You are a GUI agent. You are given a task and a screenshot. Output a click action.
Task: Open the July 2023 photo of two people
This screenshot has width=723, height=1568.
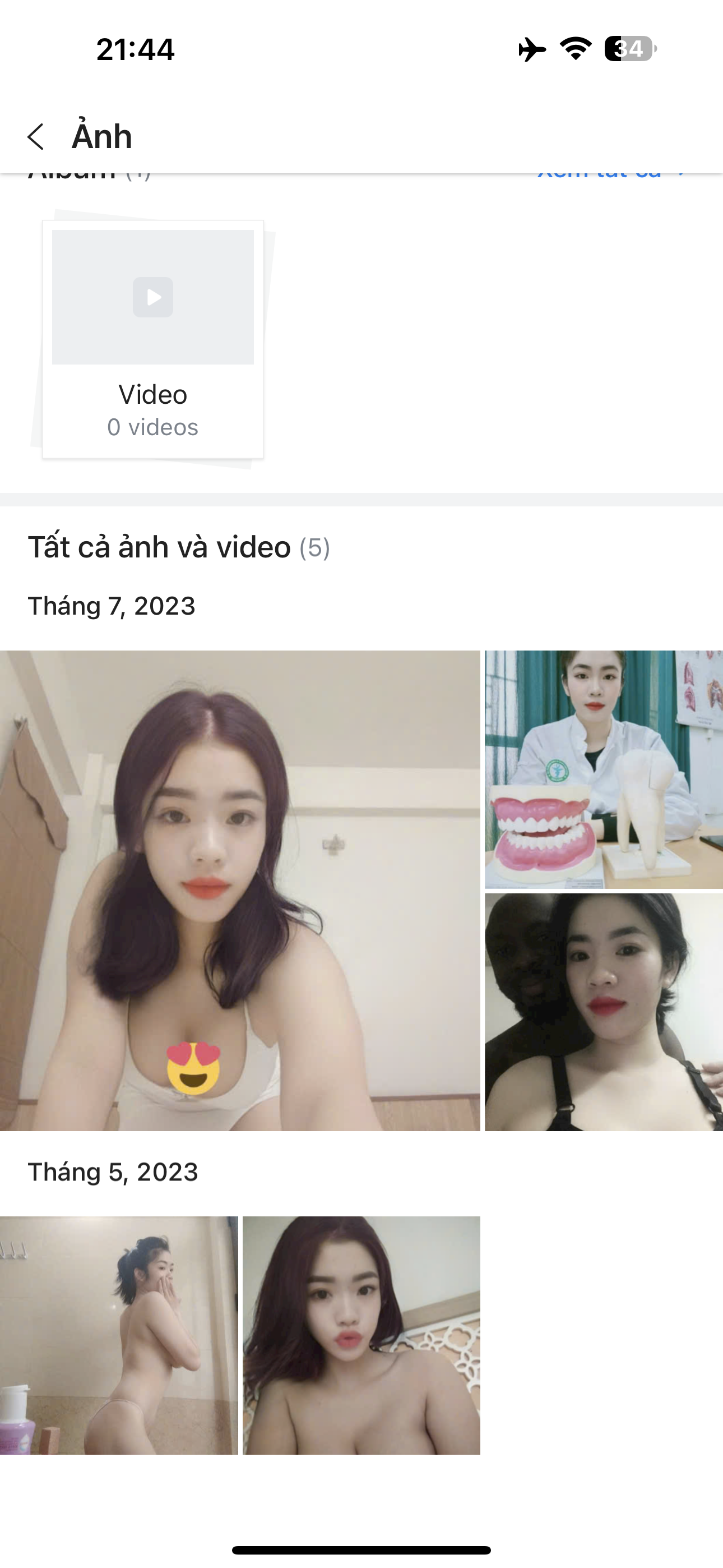[604, 1012]
